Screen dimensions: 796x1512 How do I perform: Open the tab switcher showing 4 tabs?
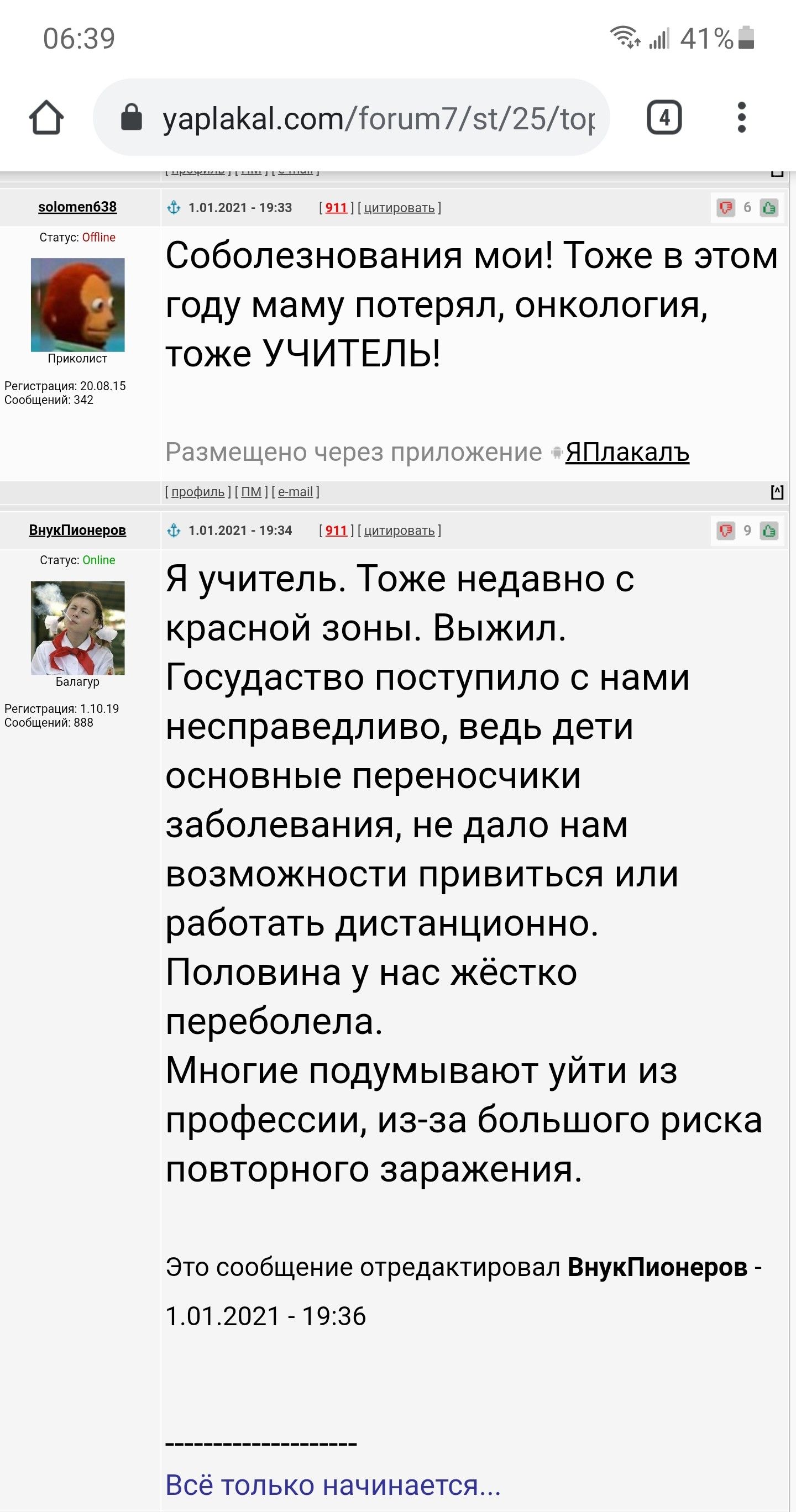pos(664,117)
